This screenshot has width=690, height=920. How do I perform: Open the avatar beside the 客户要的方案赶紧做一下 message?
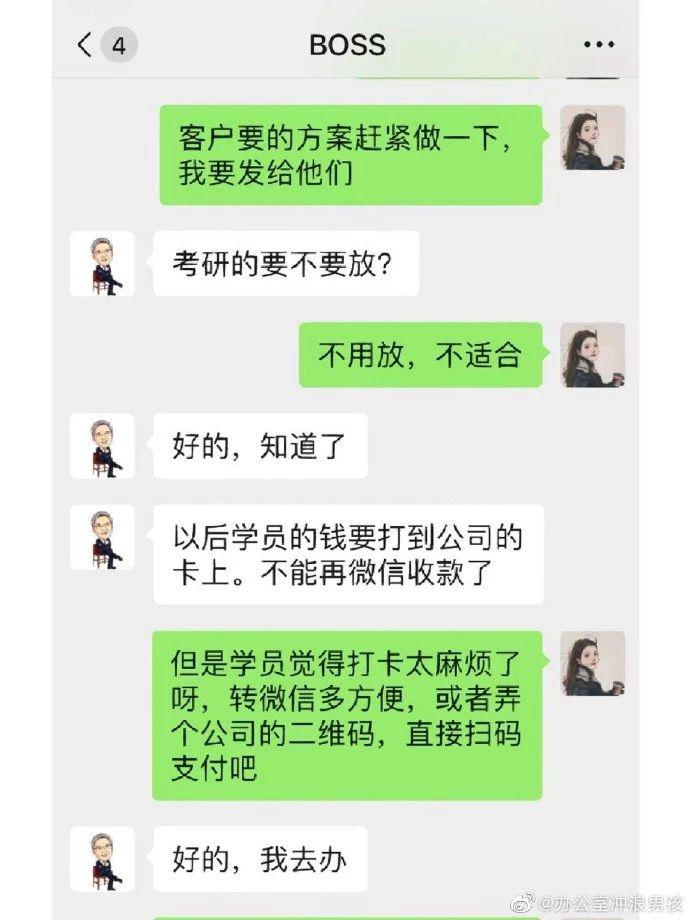click(592, 138)
